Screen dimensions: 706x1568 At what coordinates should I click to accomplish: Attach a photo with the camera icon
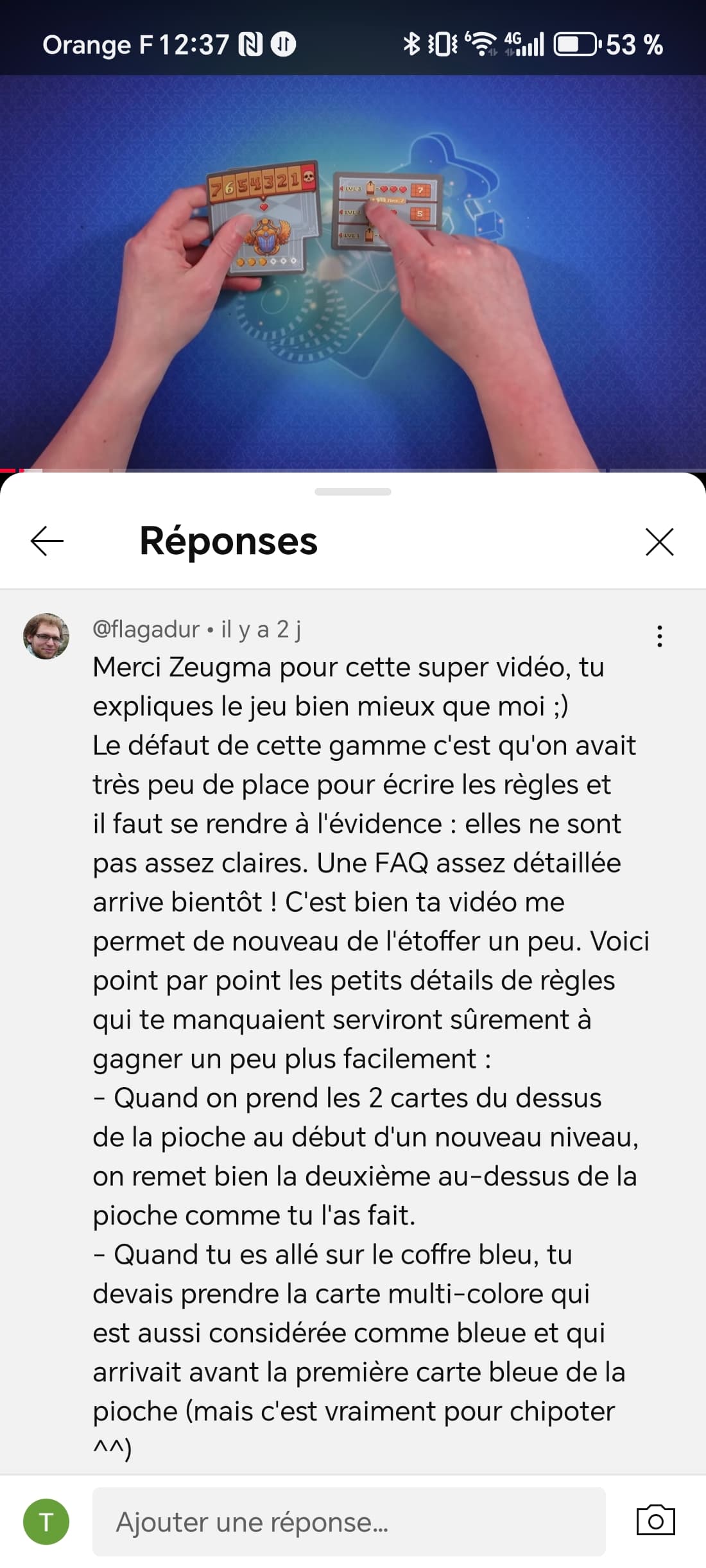click(655, 1520)
